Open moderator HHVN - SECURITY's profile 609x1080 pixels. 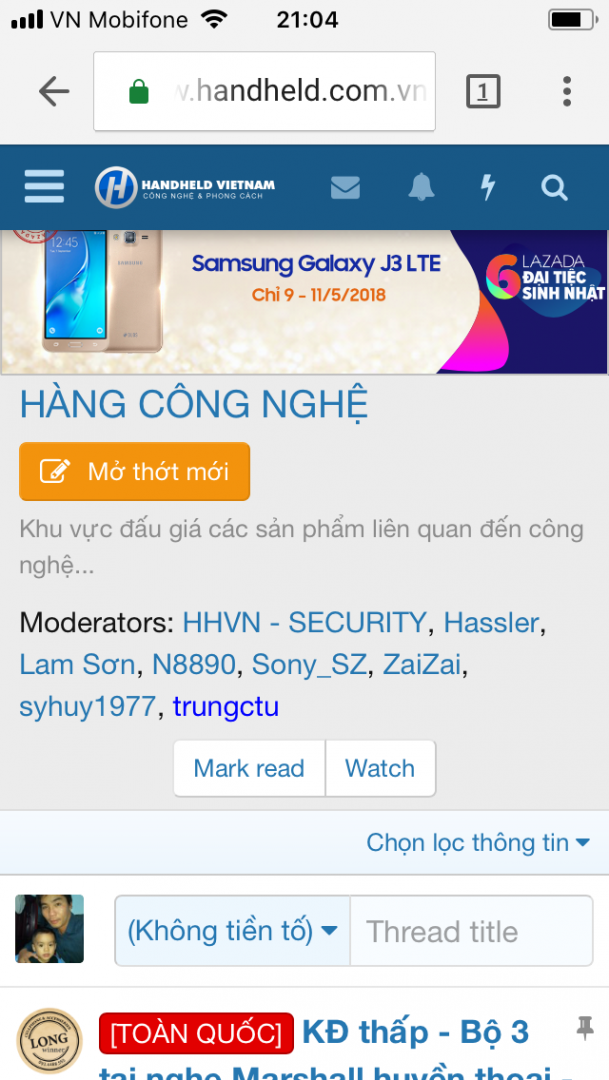(304, 623)
